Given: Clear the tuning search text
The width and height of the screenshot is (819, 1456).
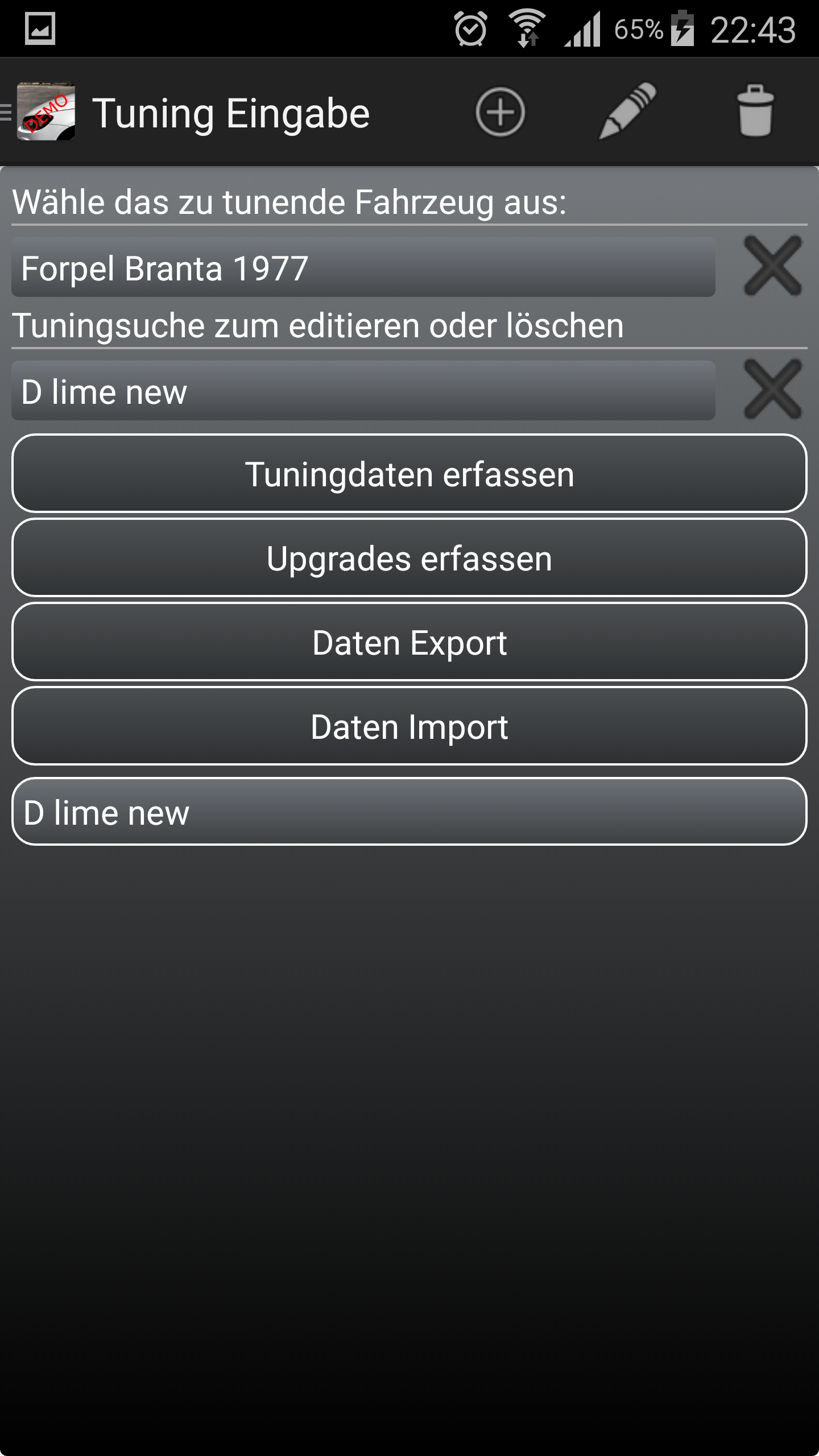Looking at the screenshot, I should (772, 390).
